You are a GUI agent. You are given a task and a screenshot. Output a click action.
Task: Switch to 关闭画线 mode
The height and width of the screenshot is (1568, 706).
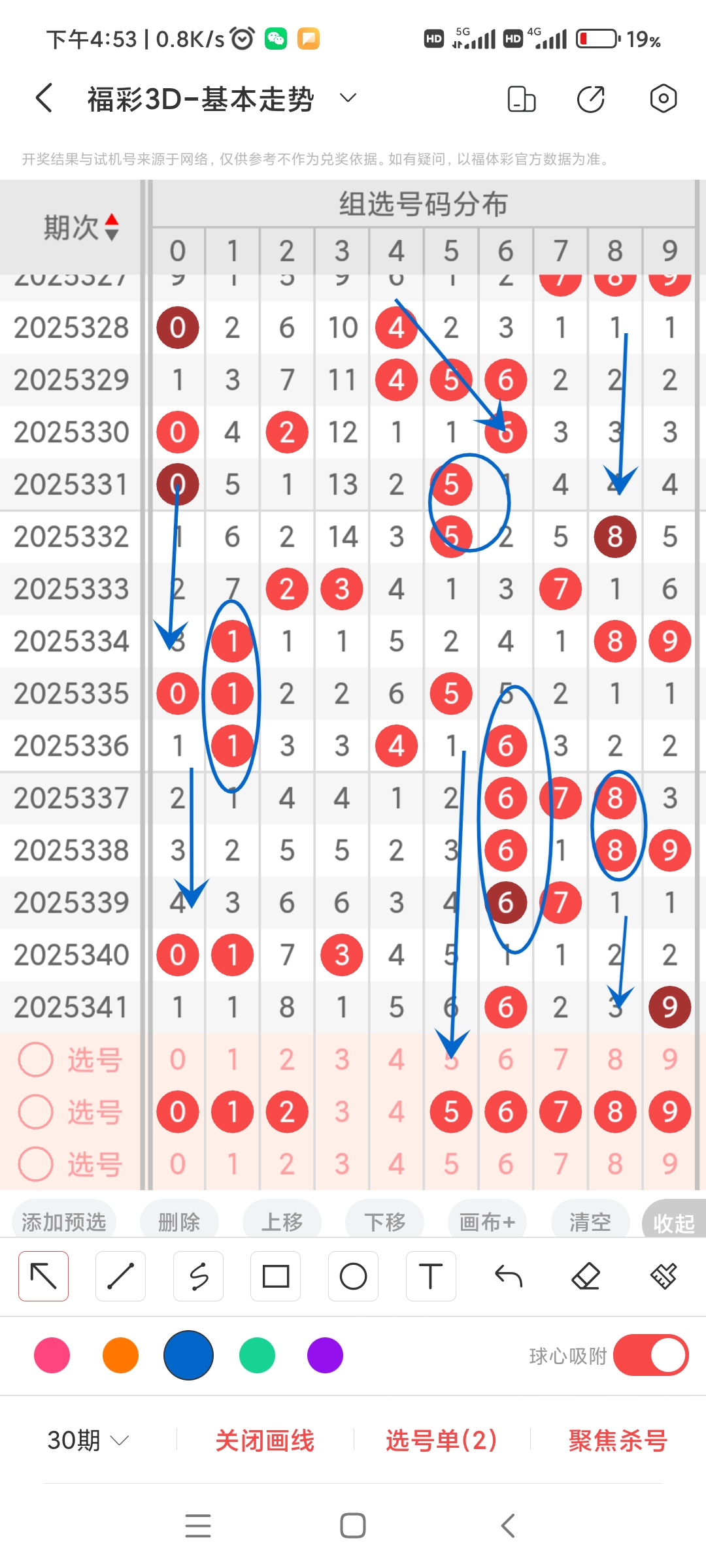[x=265, y=1439]
